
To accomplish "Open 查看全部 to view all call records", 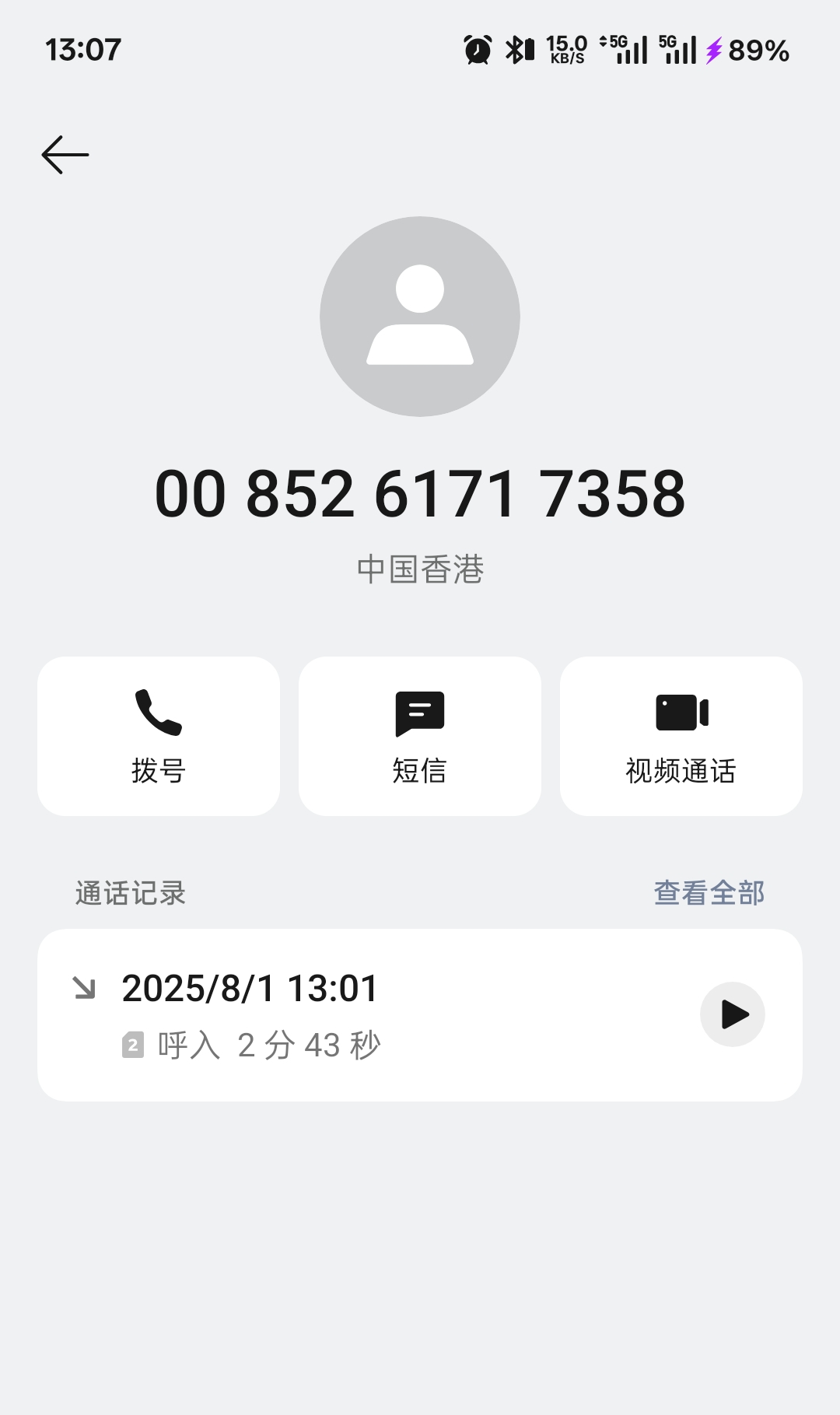I will 709,893.
